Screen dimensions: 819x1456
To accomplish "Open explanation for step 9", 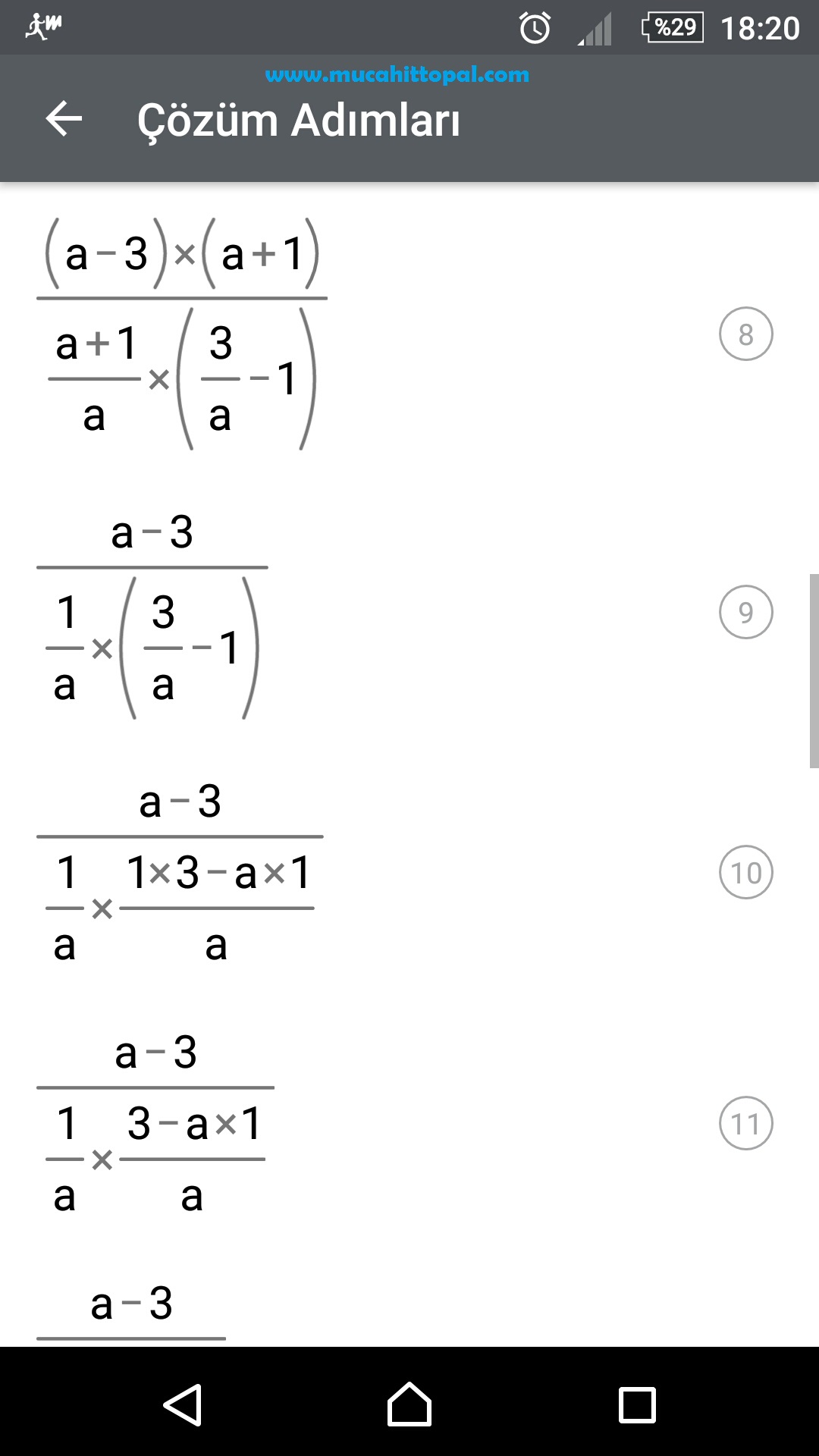I will [x=745, y=612].
